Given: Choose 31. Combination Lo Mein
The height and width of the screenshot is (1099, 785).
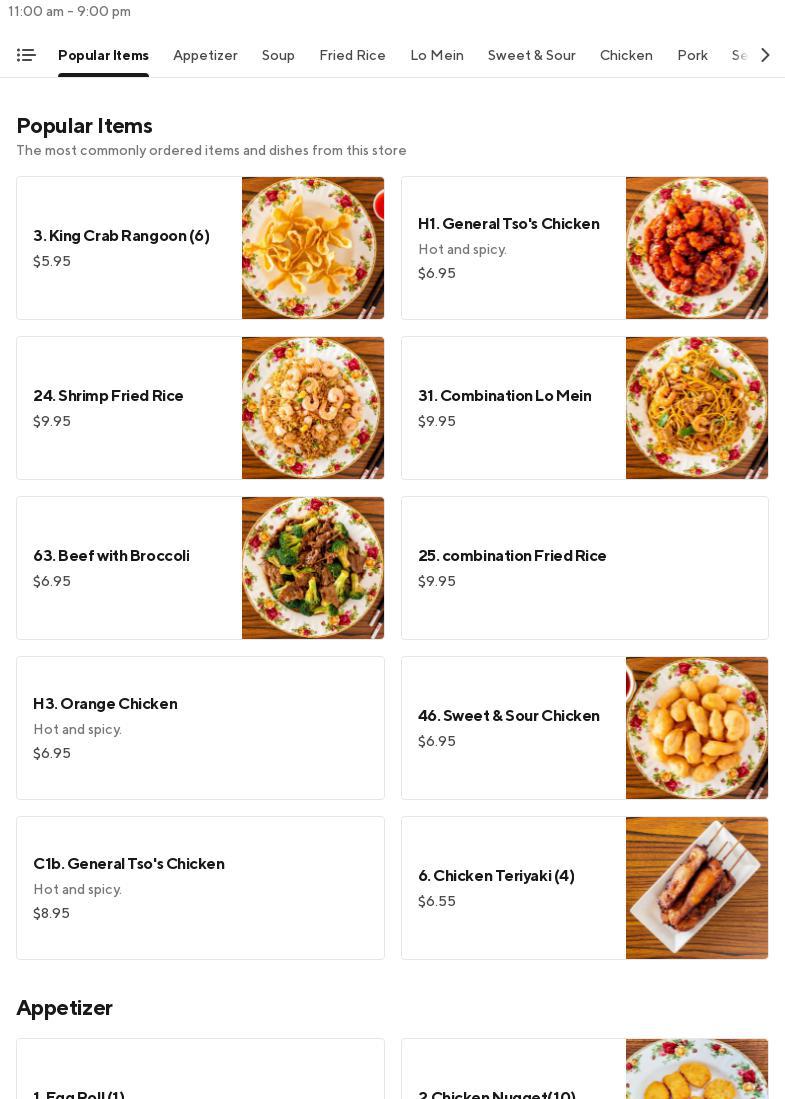Looking at the screenshot, I should 584,408.
